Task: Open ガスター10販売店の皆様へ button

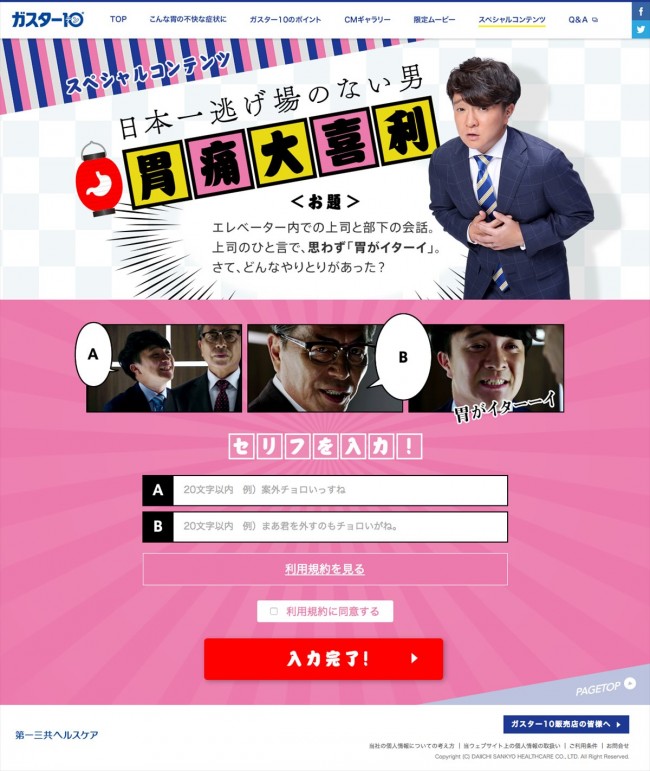Action: click(x=565, y=724)
